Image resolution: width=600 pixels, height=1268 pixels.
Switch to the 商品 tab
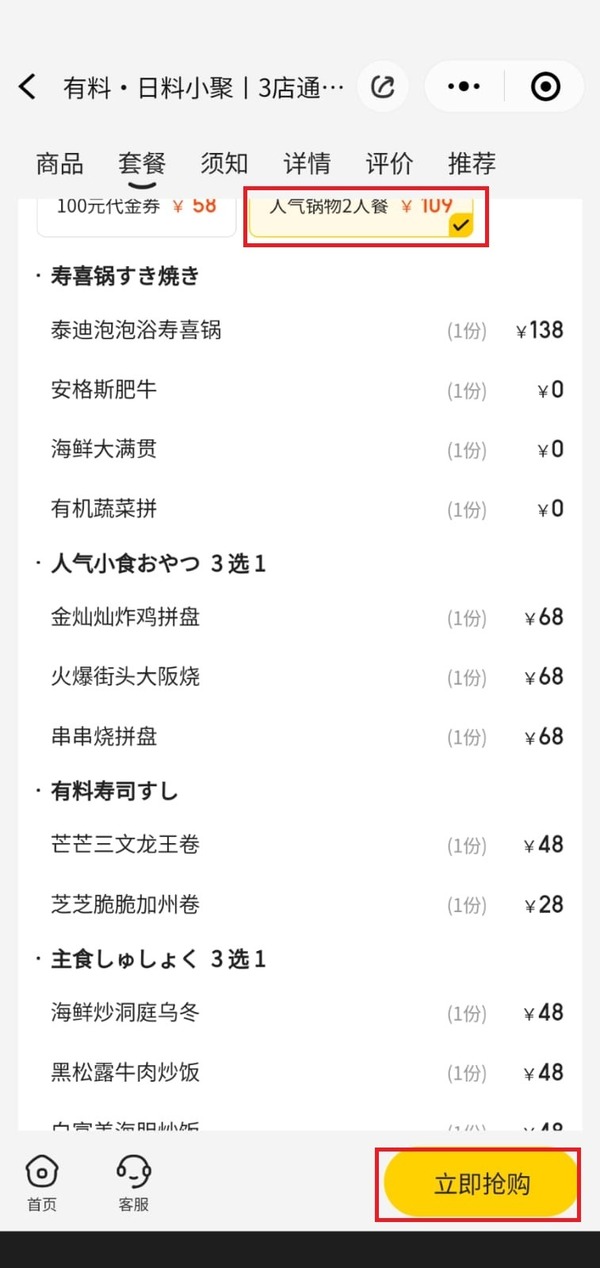pos(60,163)
